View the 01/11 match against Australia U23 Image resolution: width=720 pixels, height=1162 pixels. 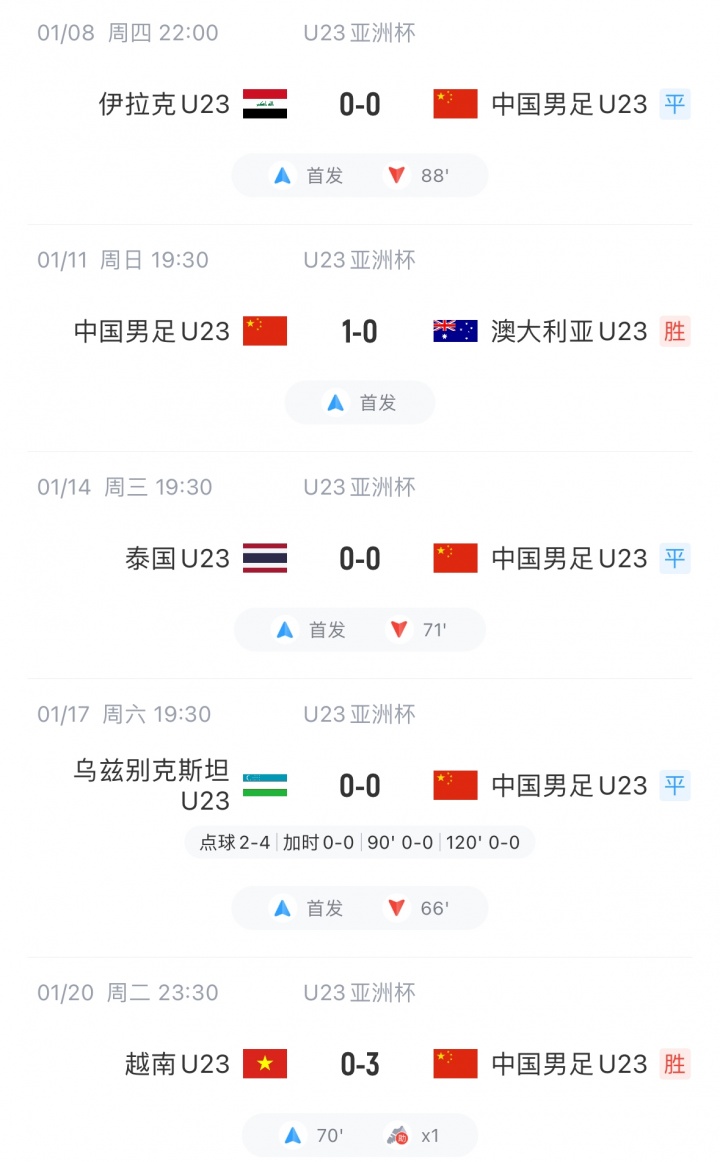(x=360, y=332)
